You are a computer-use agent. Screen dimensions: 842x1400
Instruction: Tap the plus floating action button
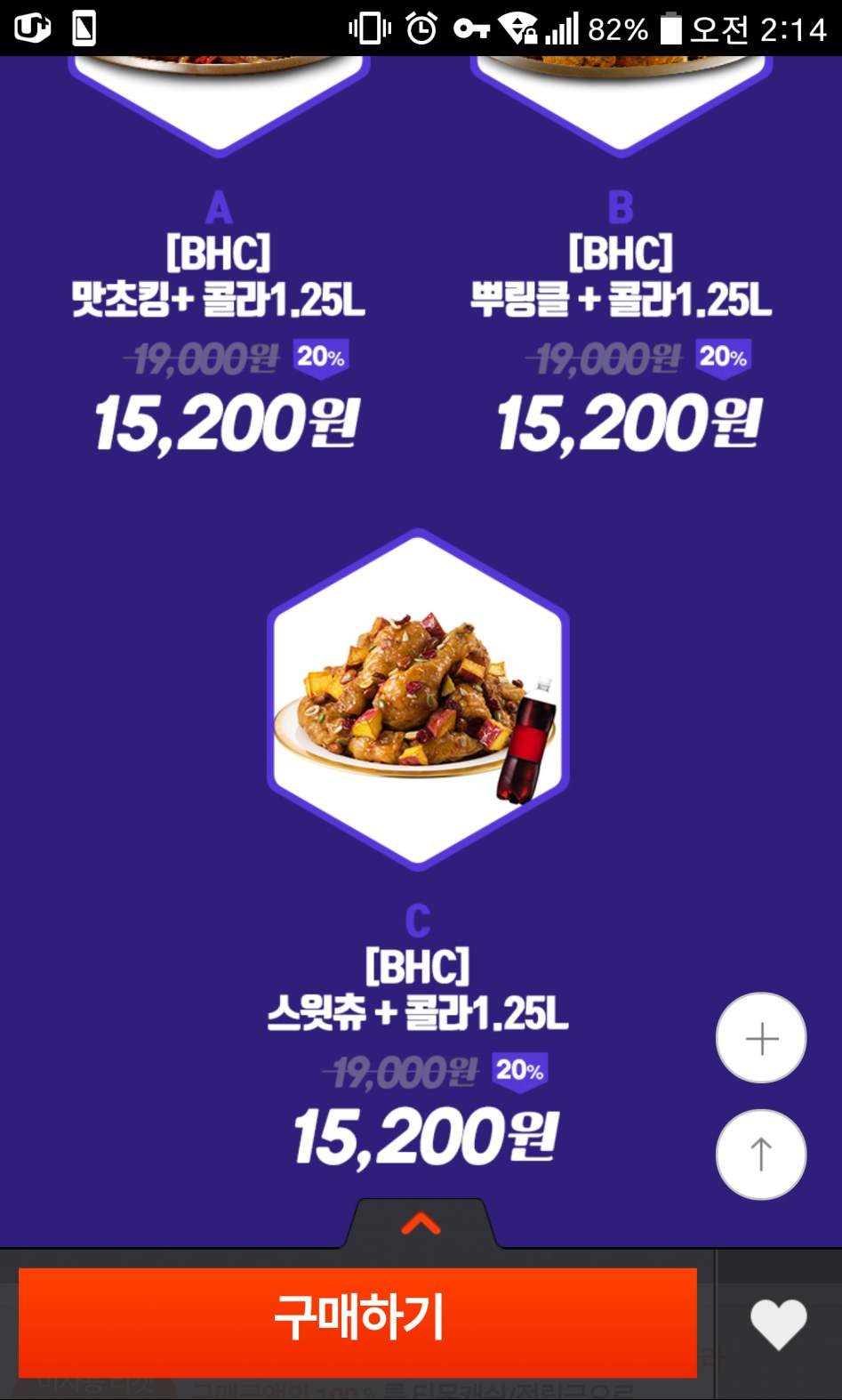click(760, 1038)
